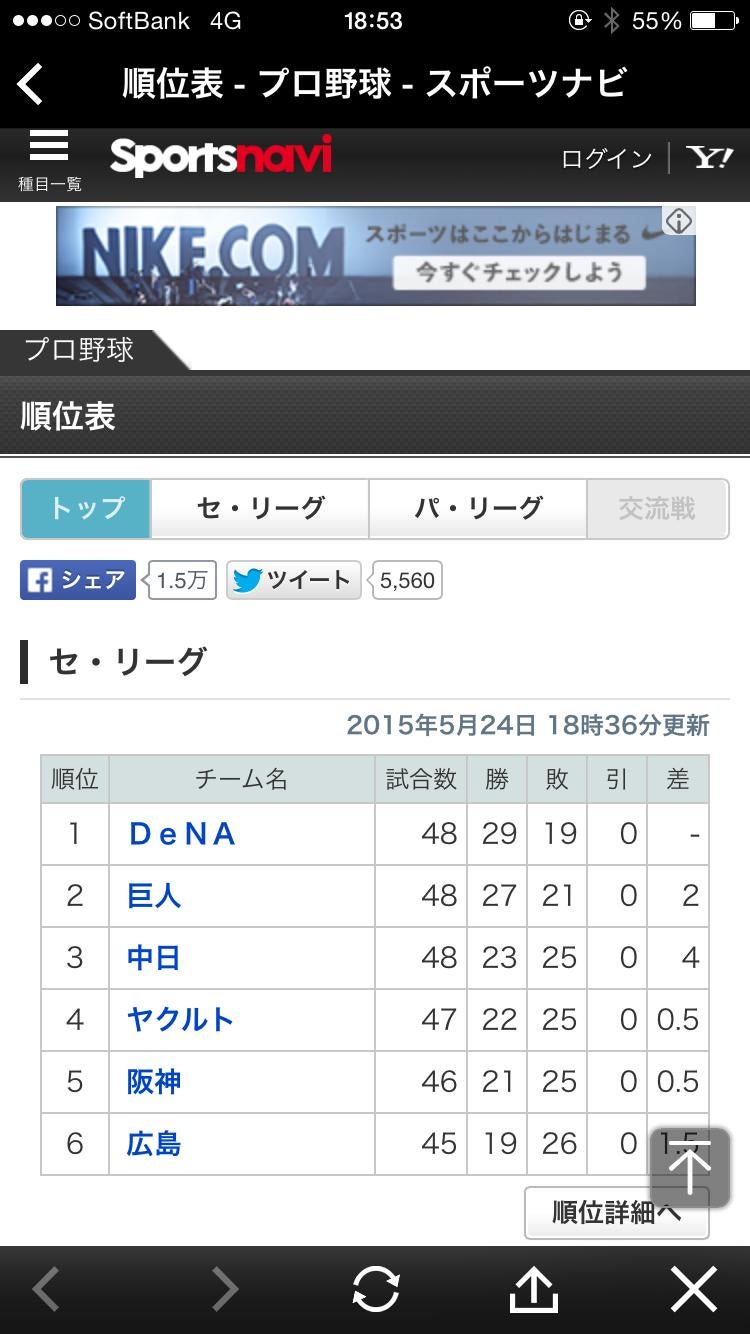This screenshot has width=750, height=1334.
Task: Switch to the パ・リーグ tab
Action: tap(478, 509)
